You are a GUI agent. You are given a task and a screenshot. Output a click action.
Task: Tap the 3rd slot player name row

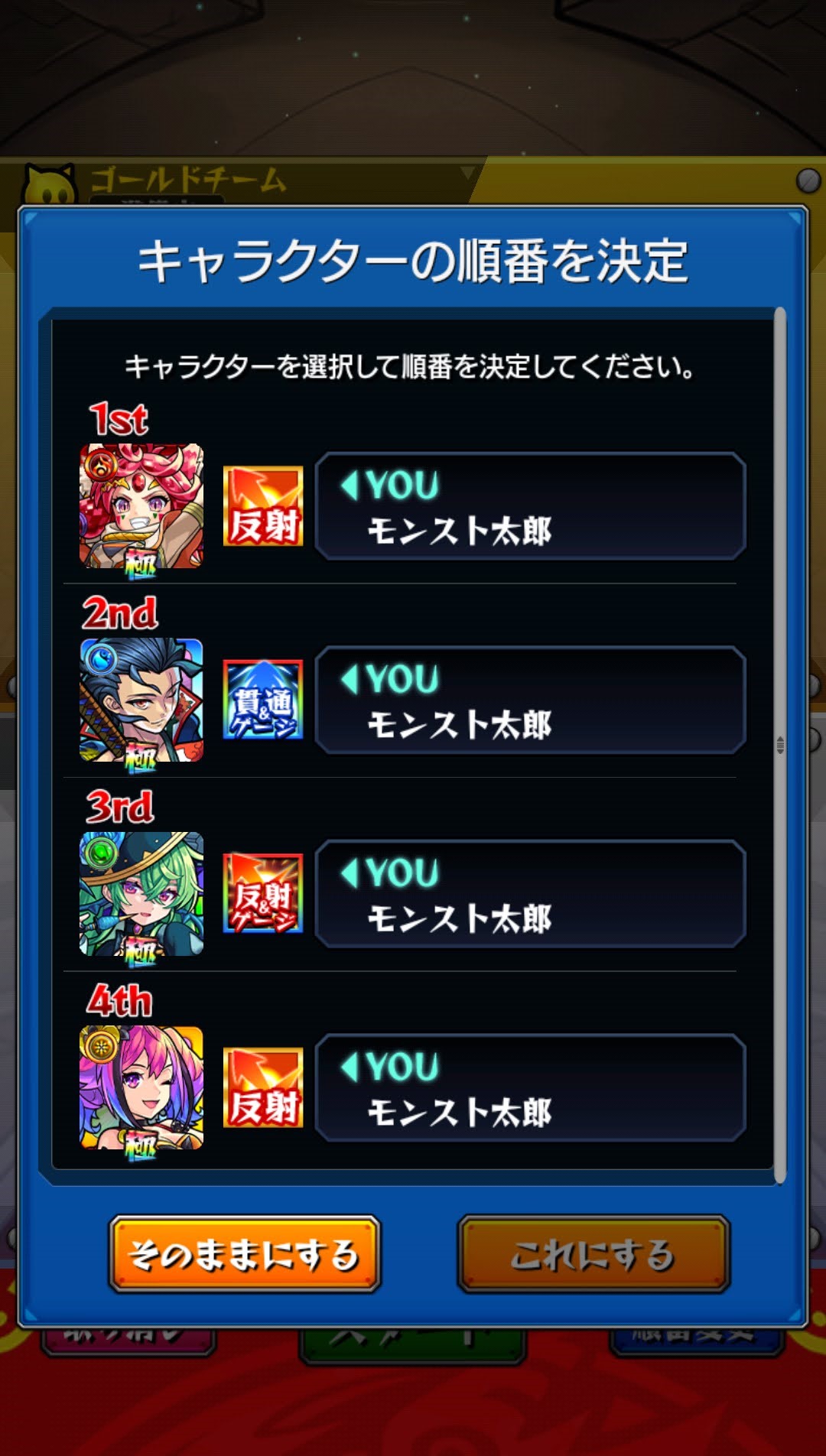530,894
